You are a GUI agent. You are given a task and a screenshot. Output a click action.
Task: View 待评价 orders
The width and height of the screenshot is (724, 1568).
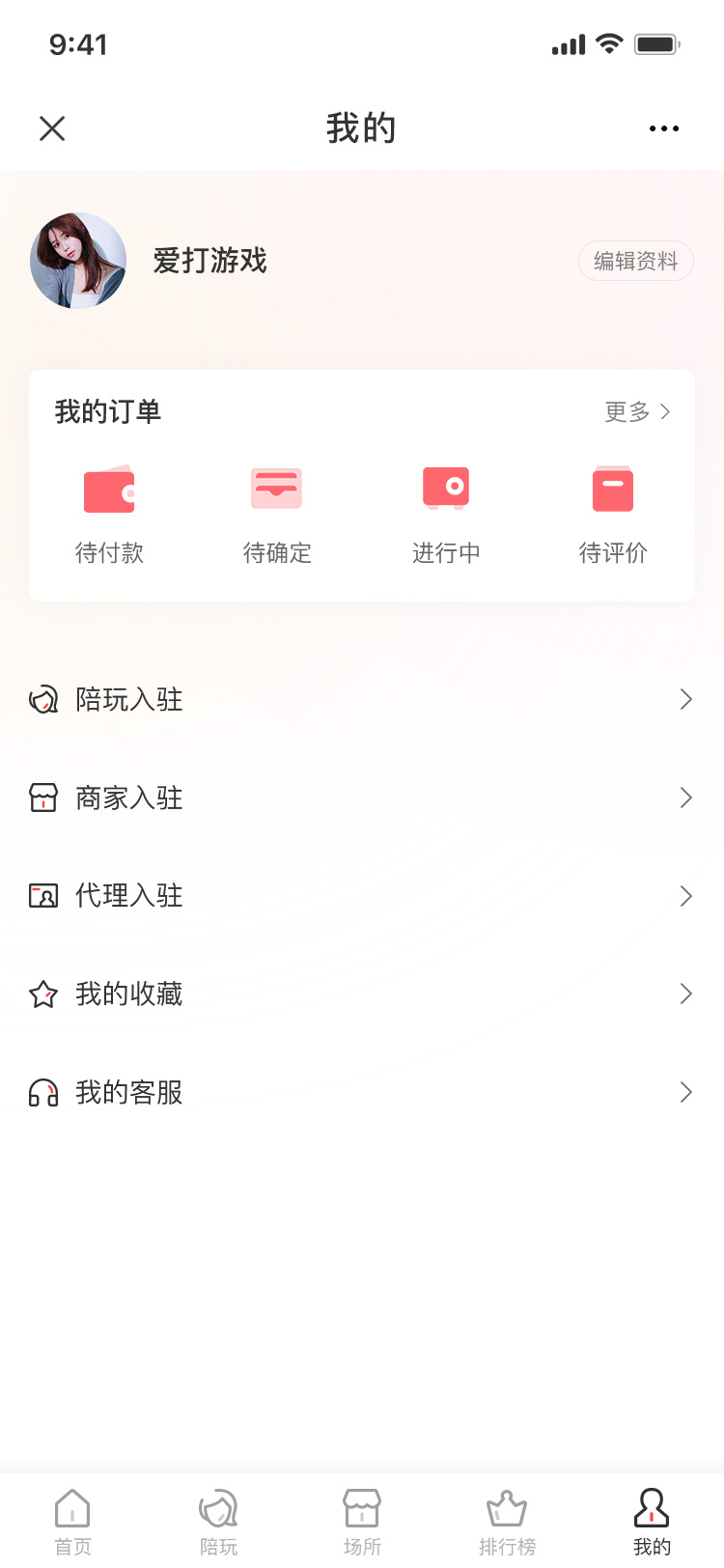[613, 514]
